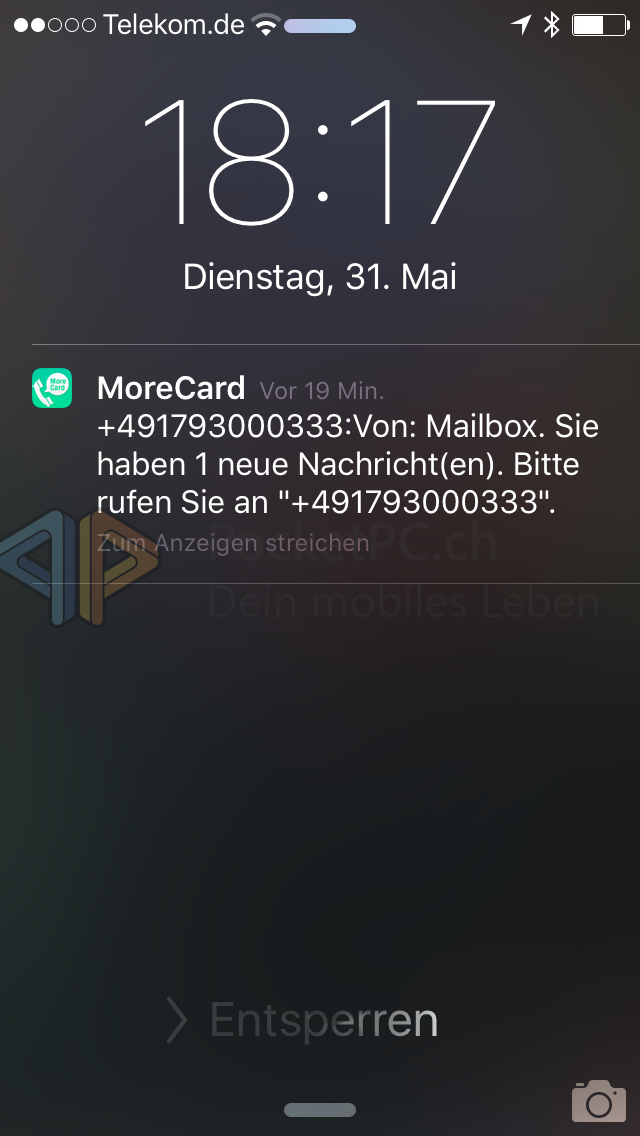The width and height of the screenshot is (640, 1136).
Task: Tap the camera shortcut icon
Action: [x=598, y=1100]
